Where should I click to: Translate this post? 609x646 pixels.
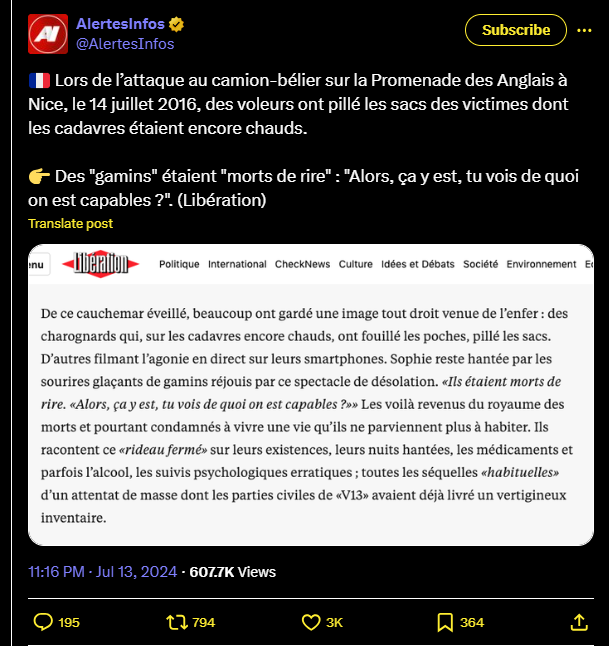pyautogui.click(x=70, y=223)
